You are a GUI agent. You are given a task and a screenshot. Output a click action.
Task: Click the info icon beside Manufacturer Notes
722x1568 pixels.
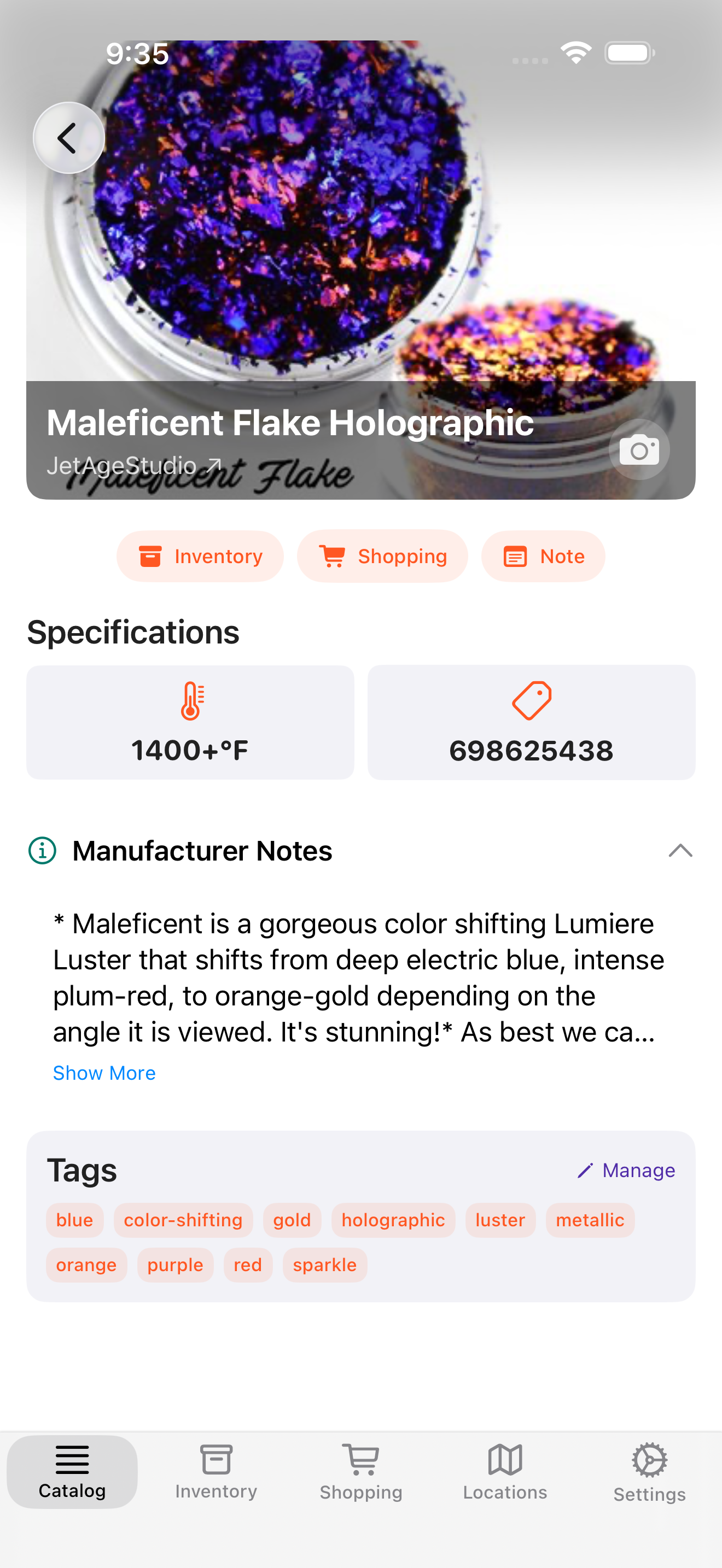coord(42,850)
